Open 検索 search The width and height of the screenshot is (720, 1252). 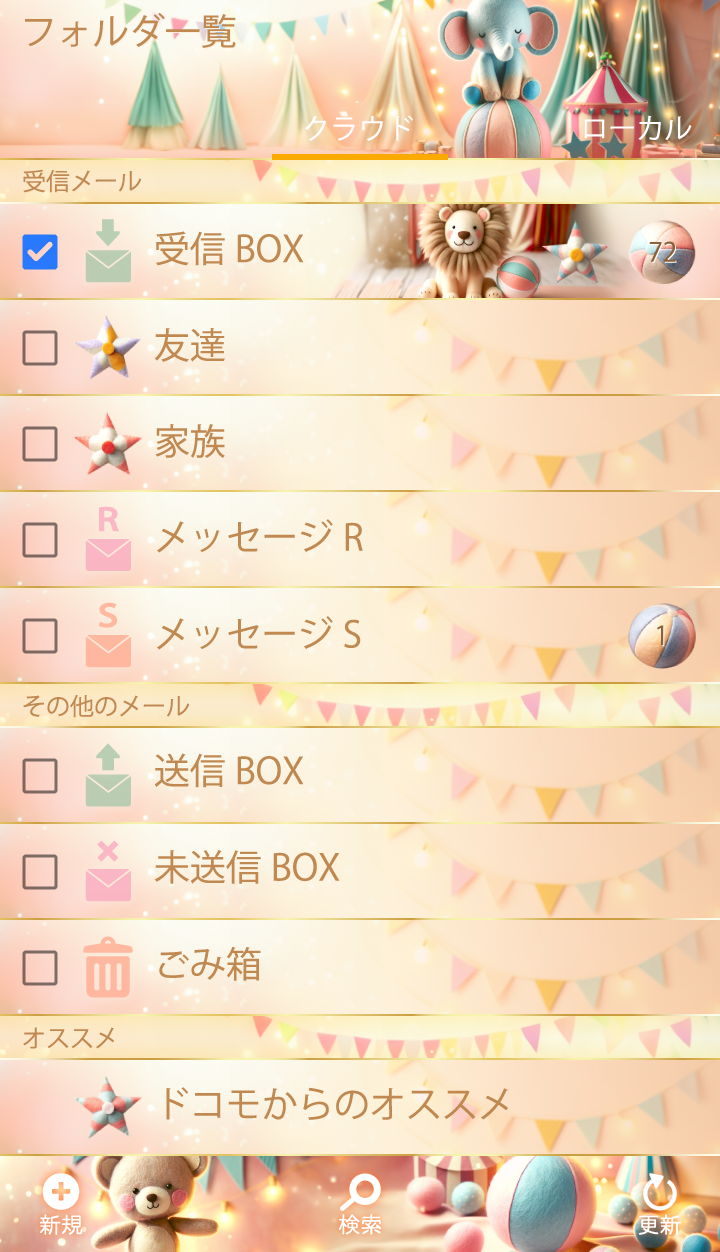pyautogui.click(x=360, y=1204)
